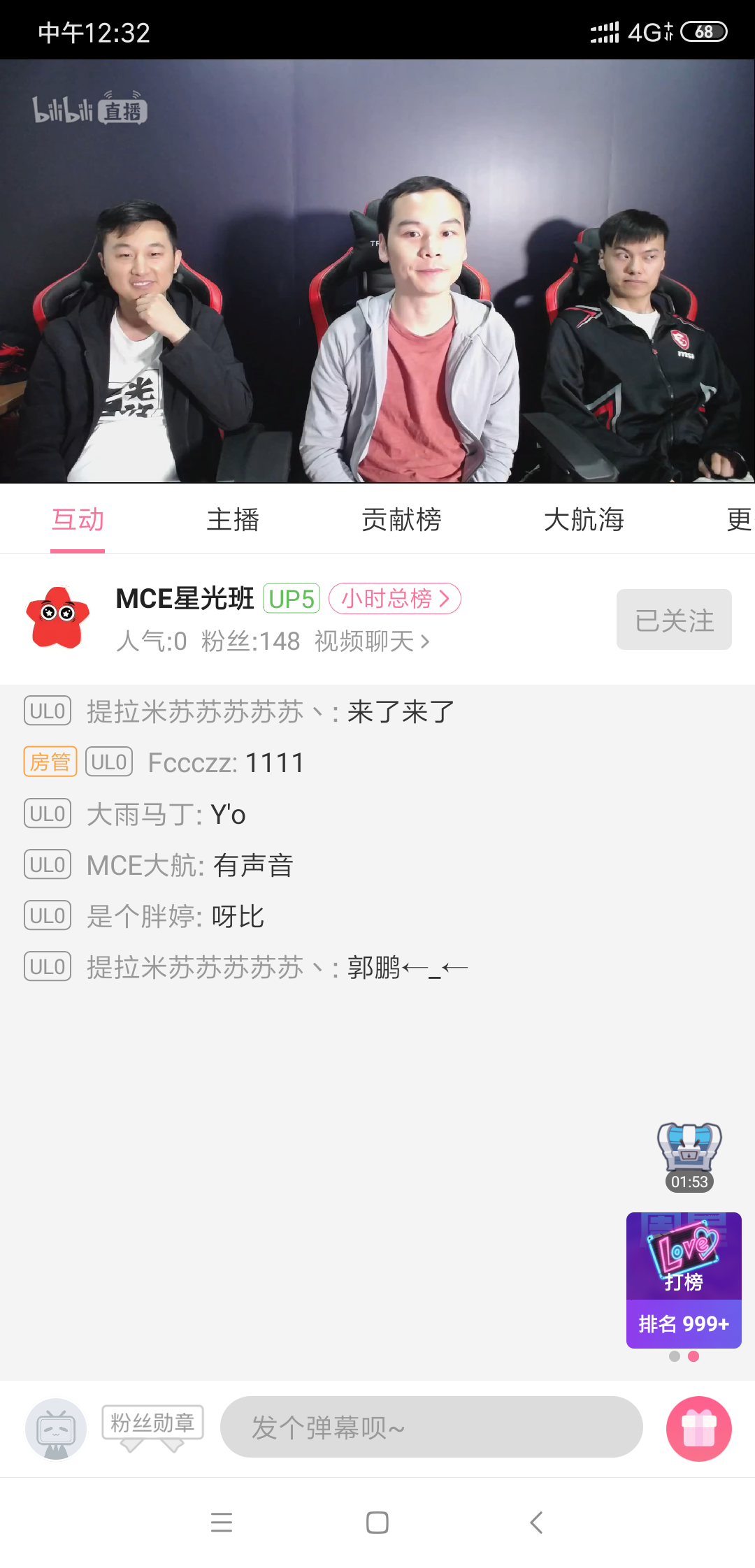
Task: Switch to the 贡献榜 tab
Action: coord(401,520)
